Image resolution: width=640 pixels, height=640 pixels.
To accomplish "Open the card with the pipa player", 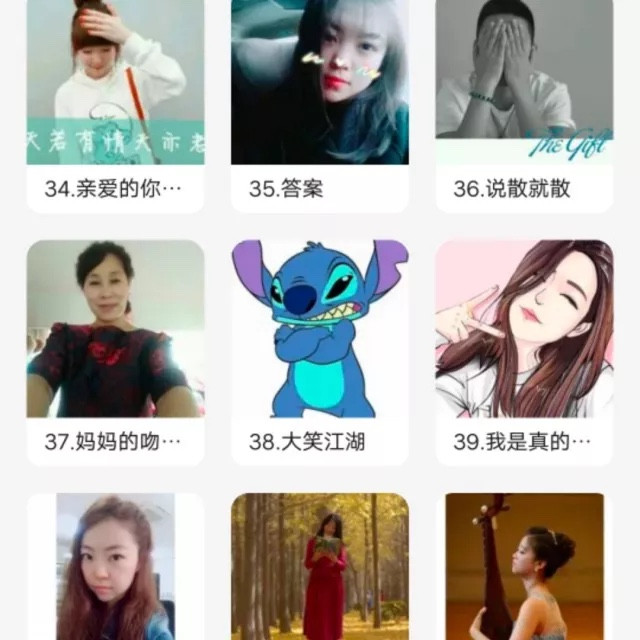I will pos(524,568).
